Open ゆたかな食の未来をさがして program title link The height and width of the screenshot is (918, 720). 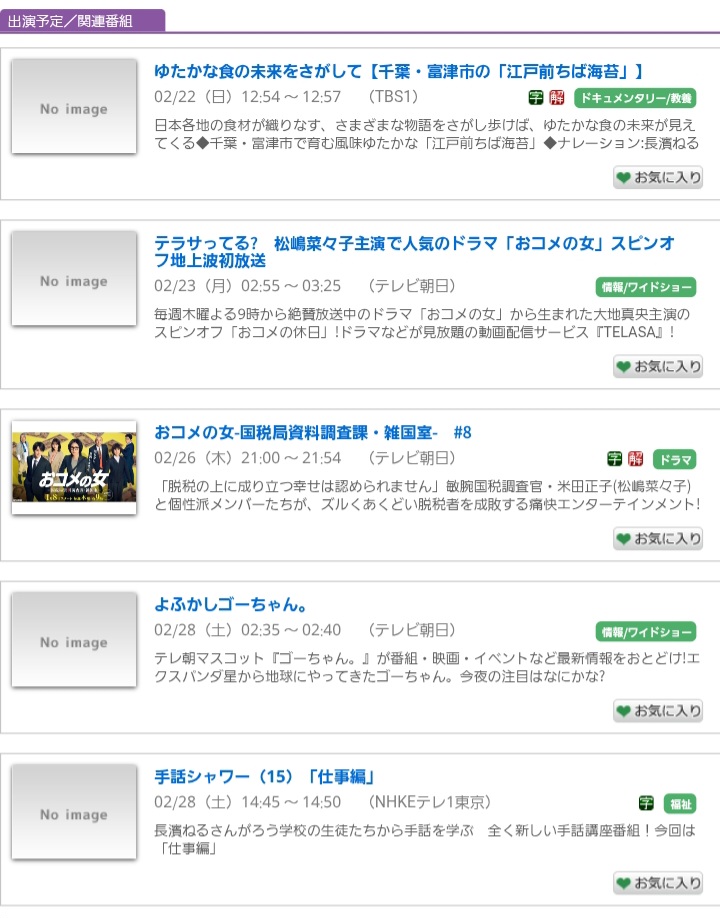[x=398, y=71]
